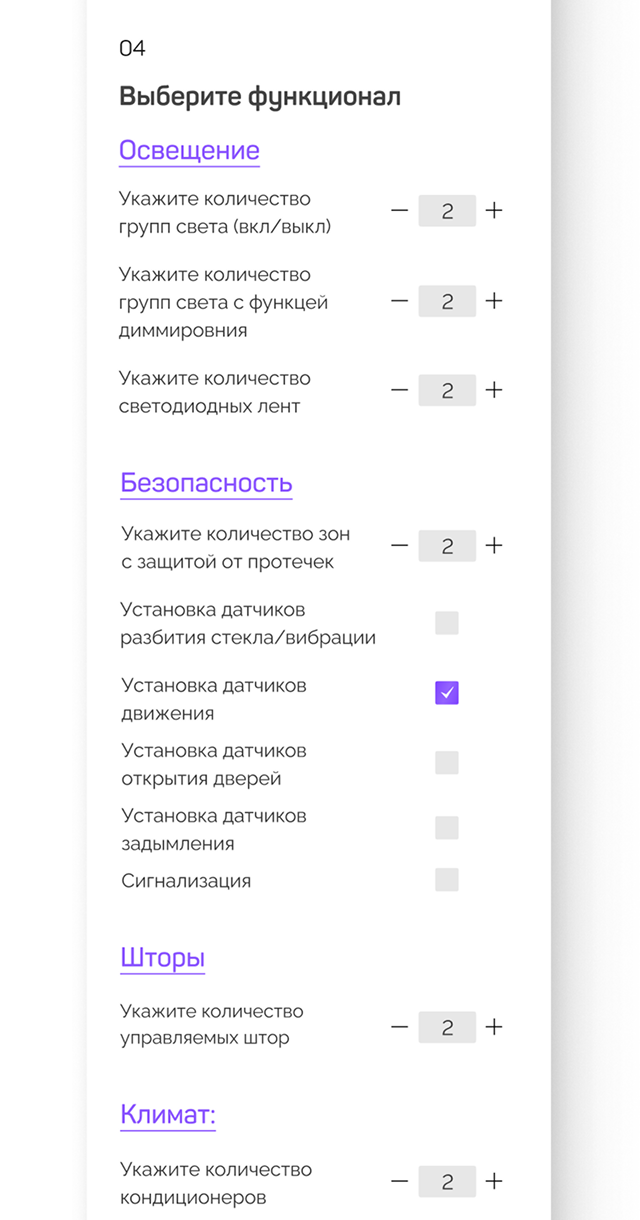Decrease the controlled curtains count
The height and width of the screenshot is (1220, 640).
pos(400,1027)
